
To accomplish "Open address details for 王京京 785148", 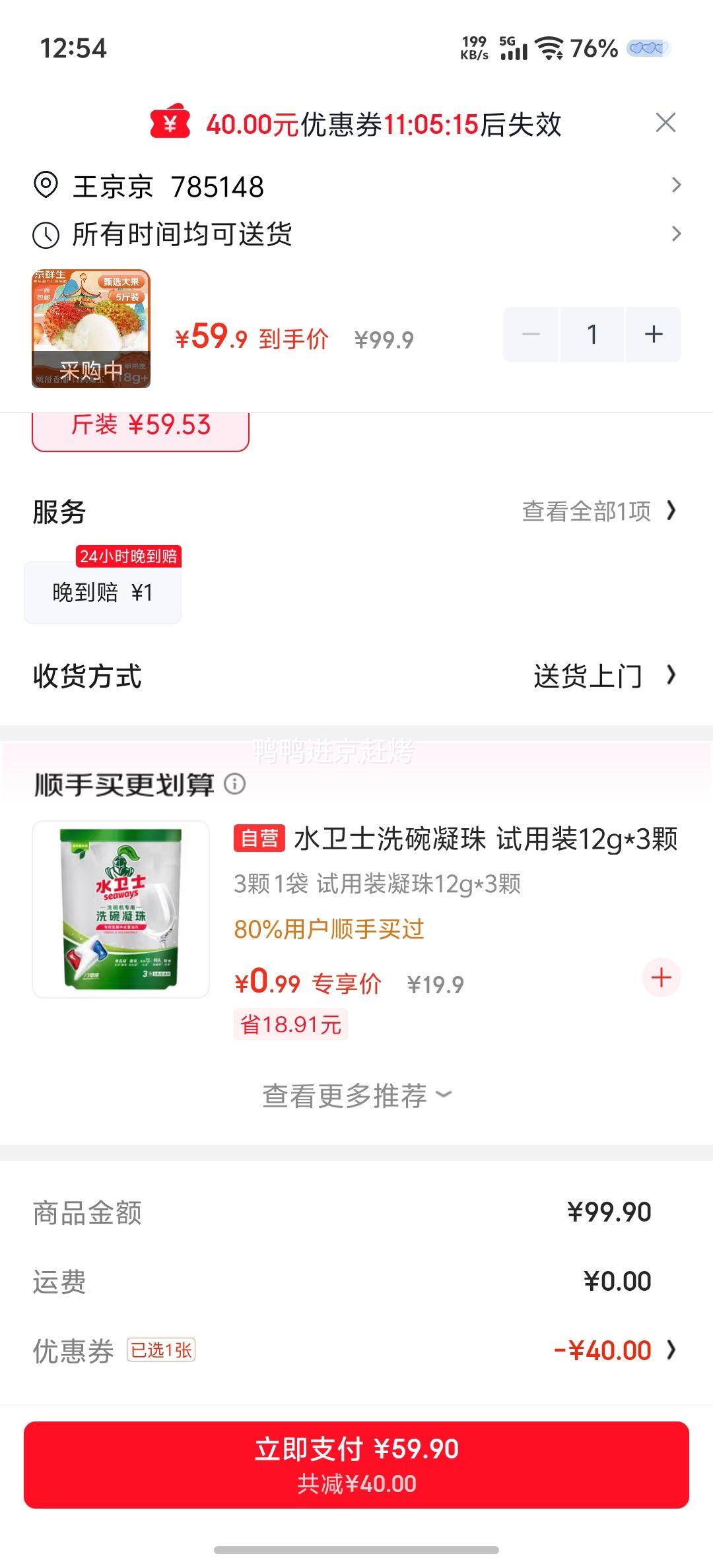I will tap(356, 184).
